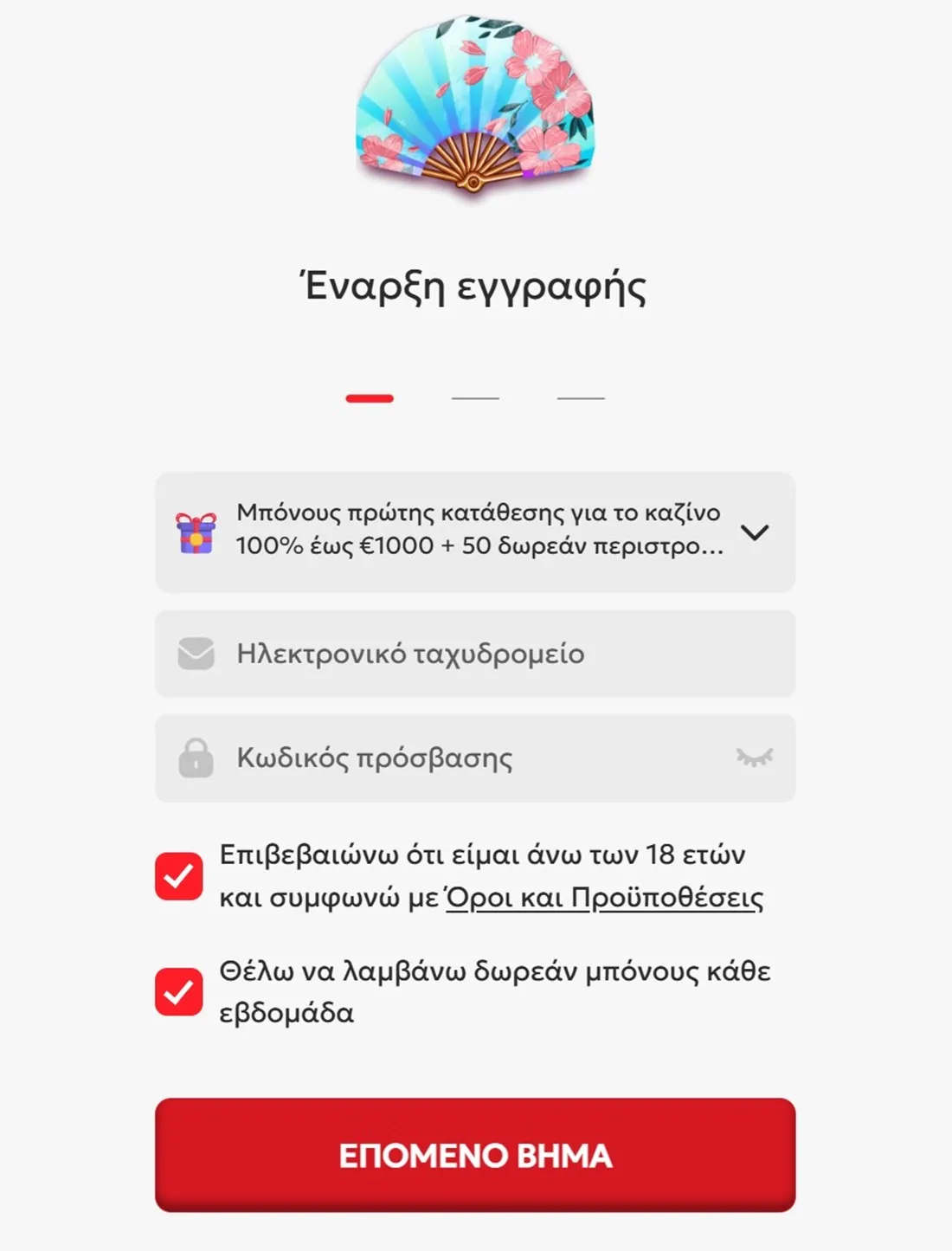Click the padlock icon in the password field

197,758
